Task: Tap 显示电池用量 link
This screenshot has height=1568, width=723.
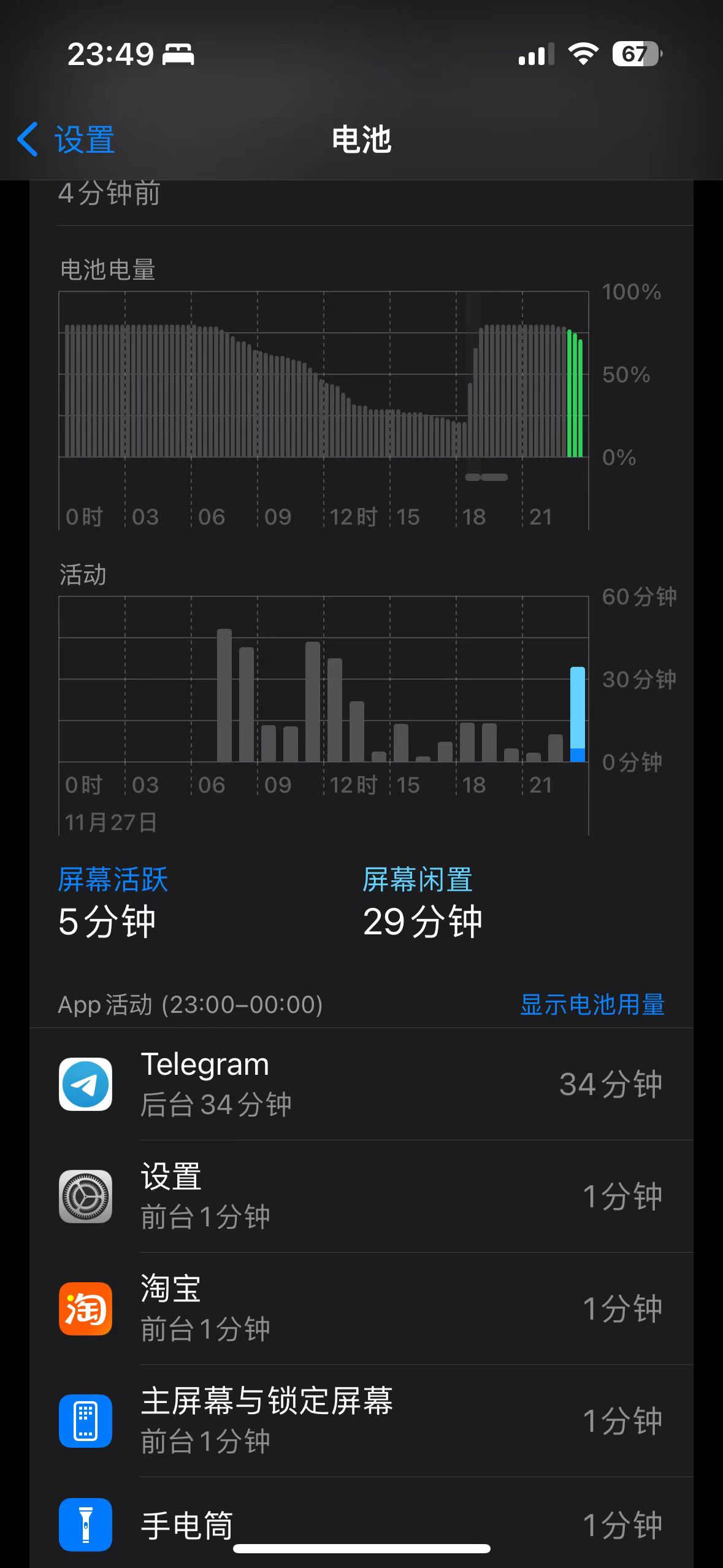Action: pyautogui.click(x=592, y=1005)
